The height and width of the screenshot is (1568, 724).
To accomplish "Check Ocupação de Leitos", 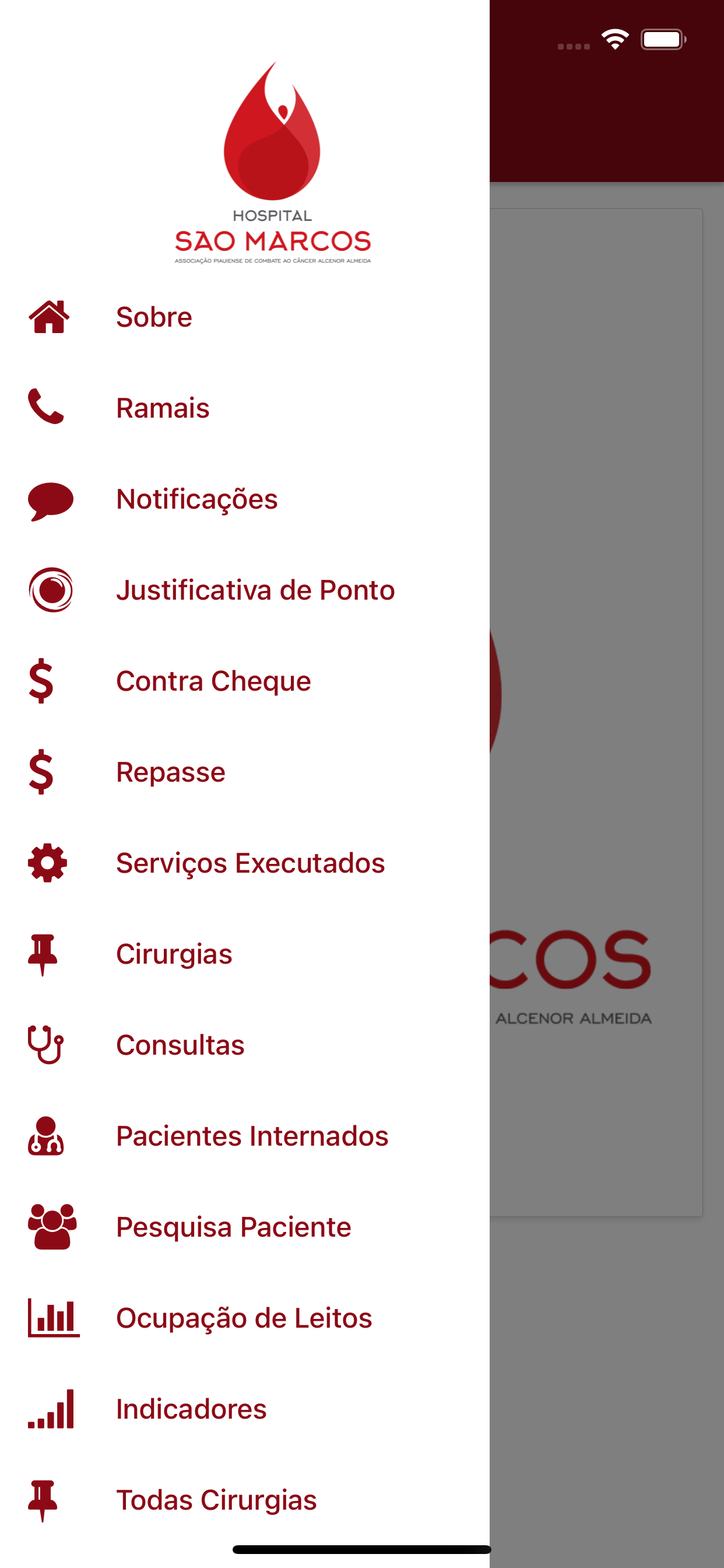I will [245, 1318].
